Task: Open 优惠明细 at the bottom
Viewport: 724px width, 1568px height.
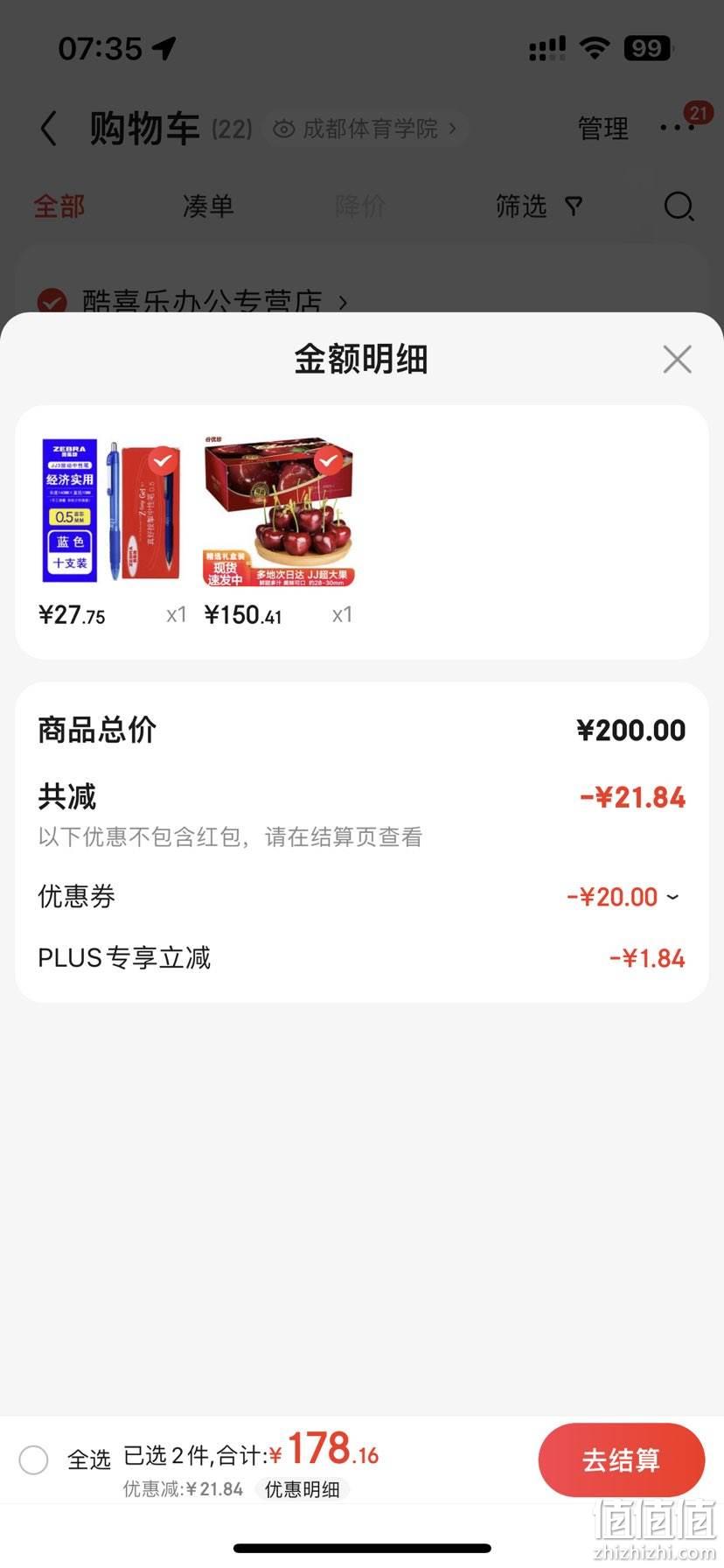Action: (302, 1489)
